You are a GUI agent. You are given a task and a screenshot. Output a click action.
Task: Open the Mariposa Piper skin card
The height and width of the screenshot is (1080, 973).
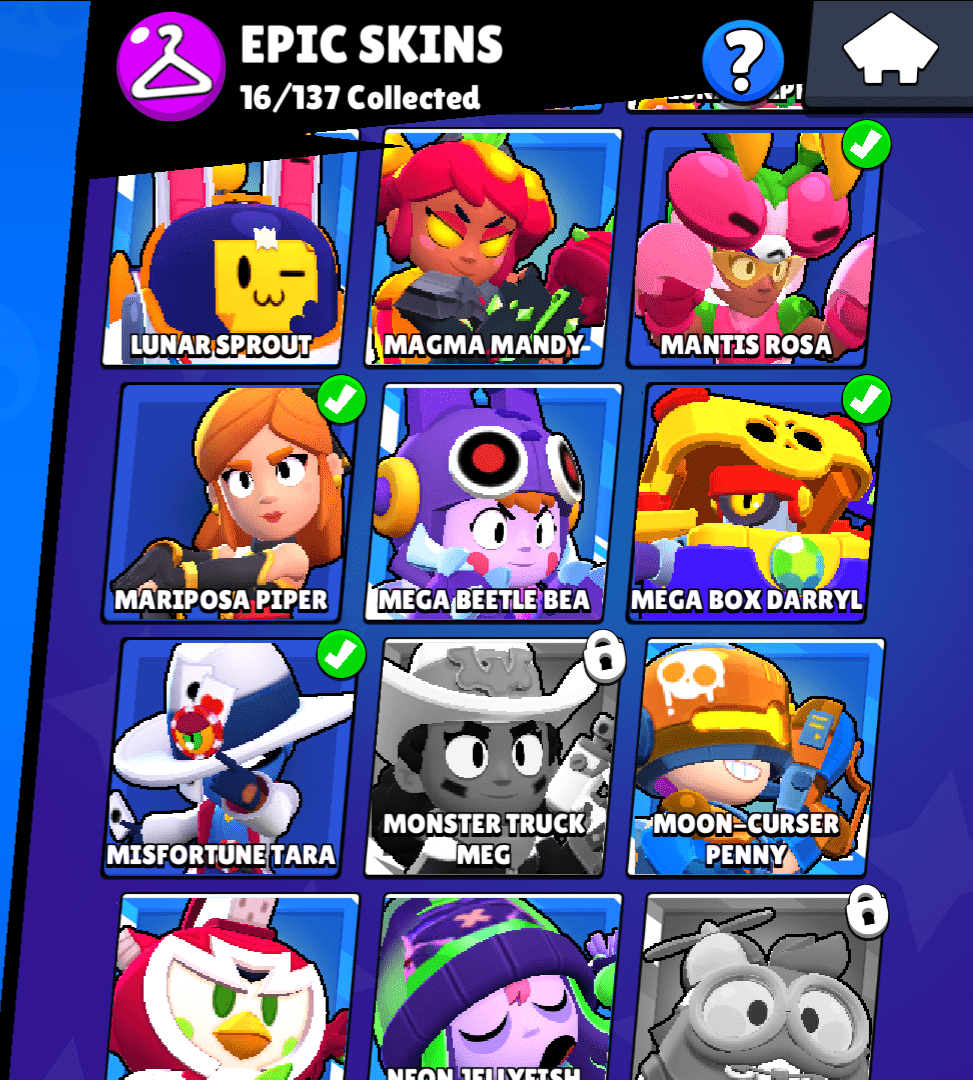pyautogui.click(x=230, y=503)
